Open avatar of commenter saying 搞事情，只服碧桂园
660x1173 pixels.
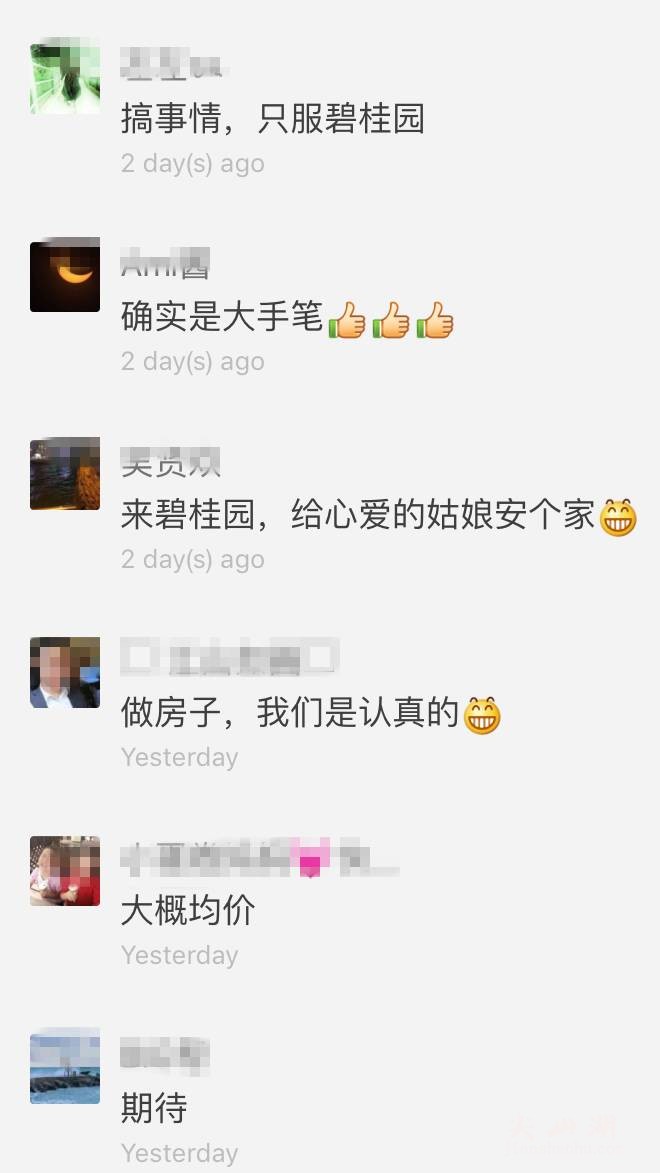pos(65,78)
